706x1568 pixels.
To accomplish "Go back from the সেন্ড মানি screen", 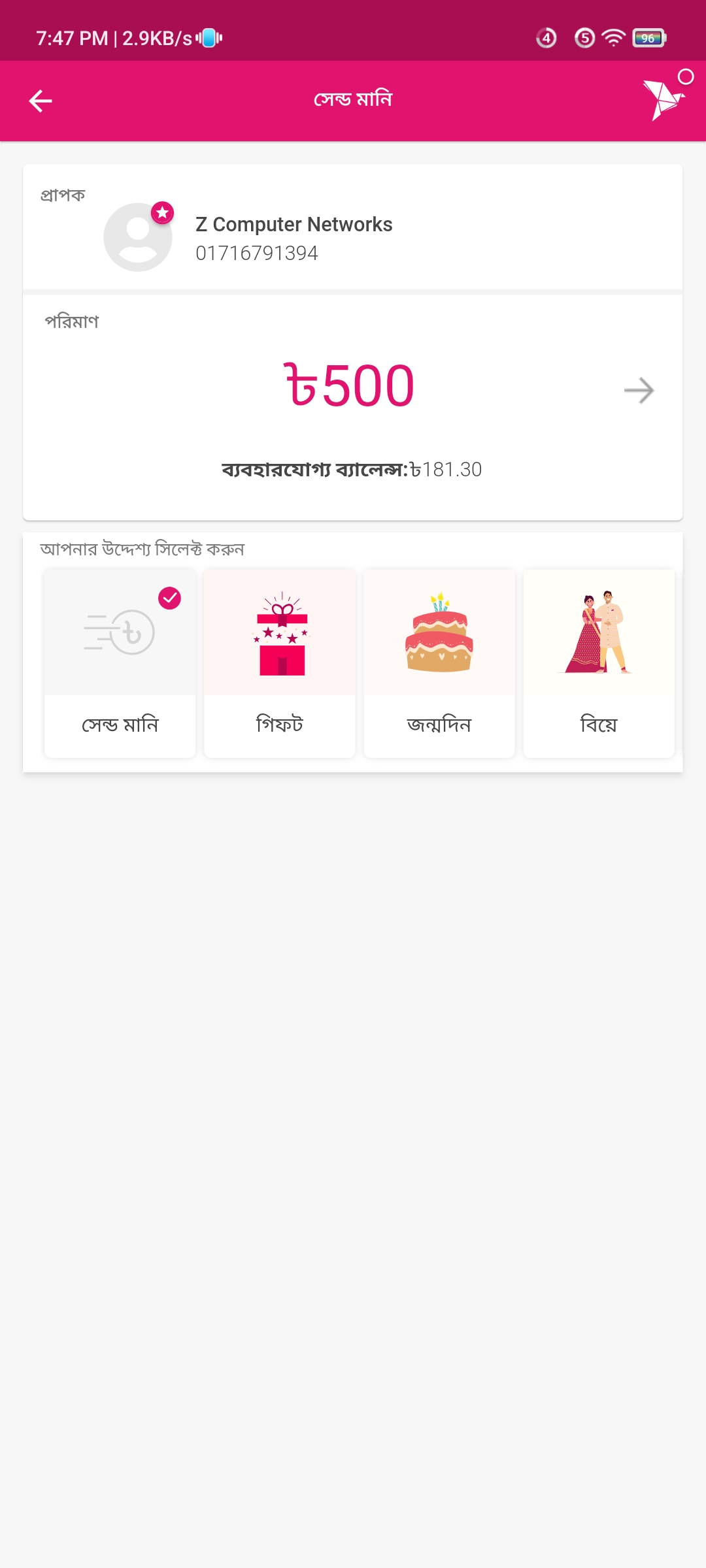I will point(41,101).
